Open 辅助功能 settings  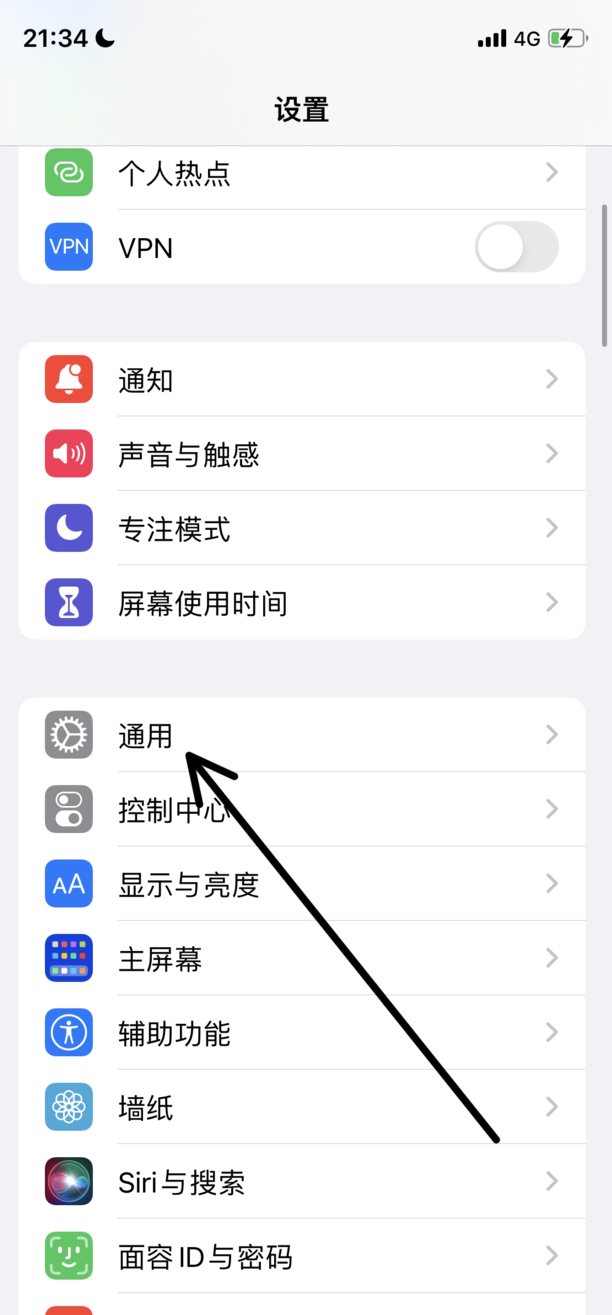[302, 1033]
